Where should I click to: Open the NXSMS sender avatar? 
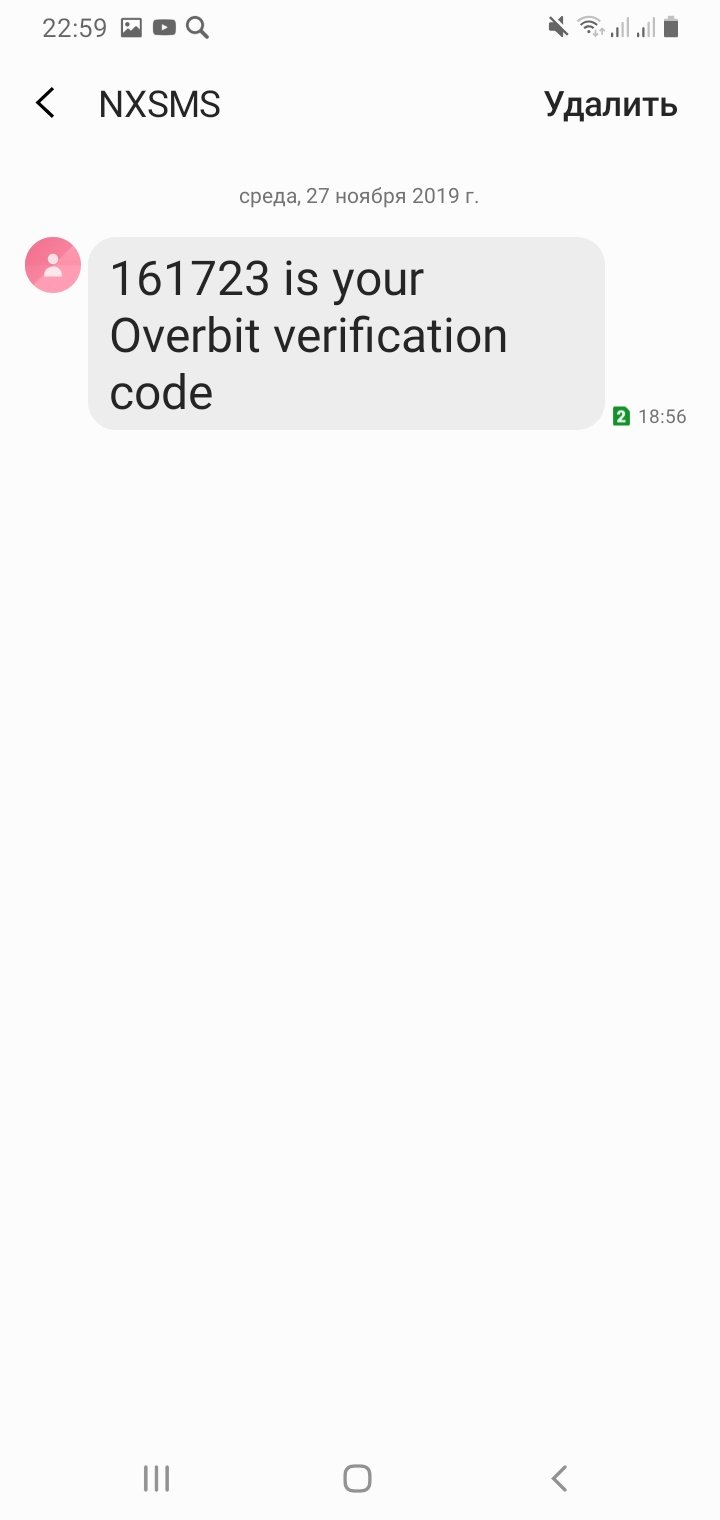click(53, 265)
